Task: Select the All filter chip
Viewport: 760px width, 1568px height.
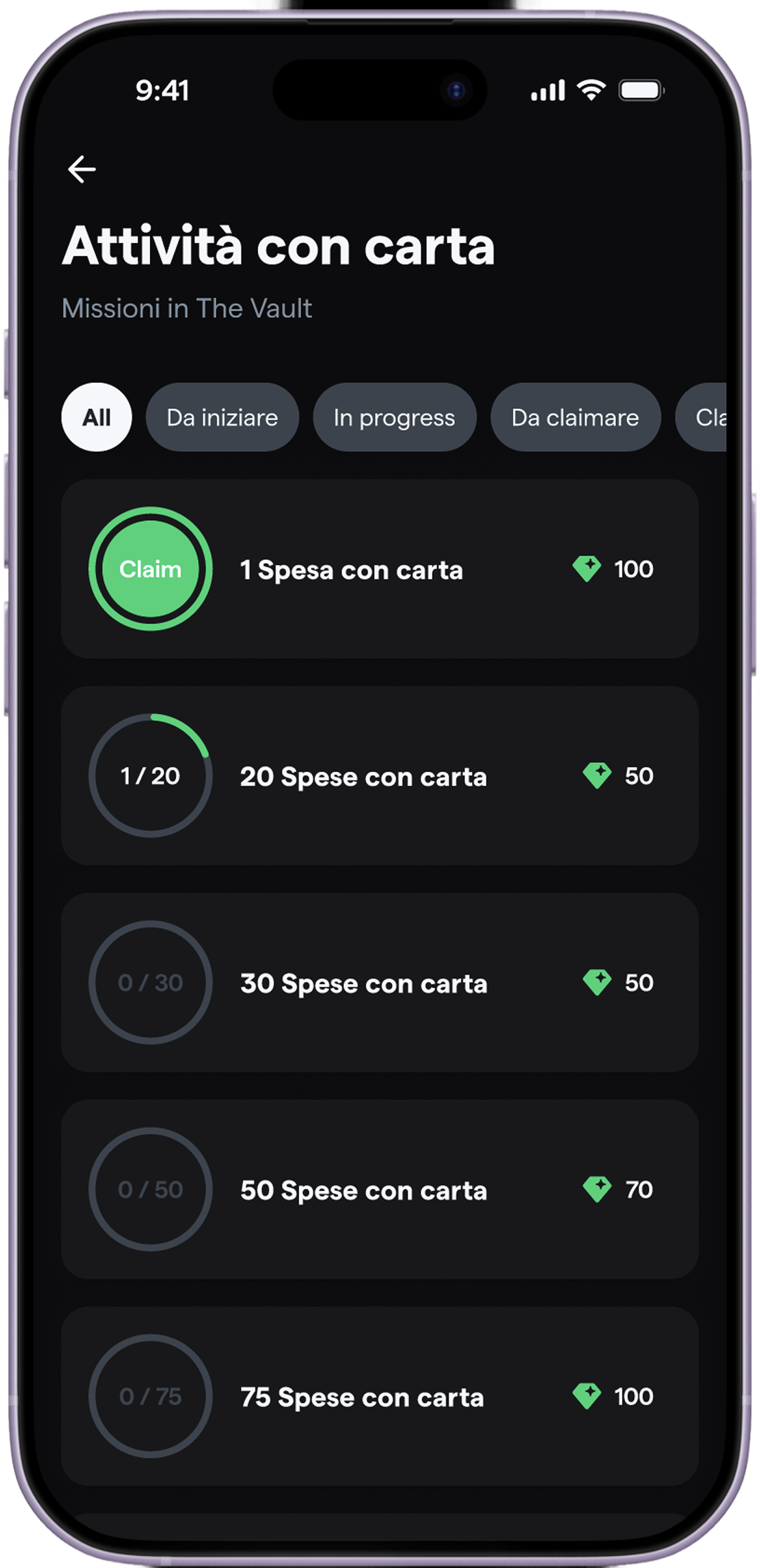Action: (x=96, y=417)
